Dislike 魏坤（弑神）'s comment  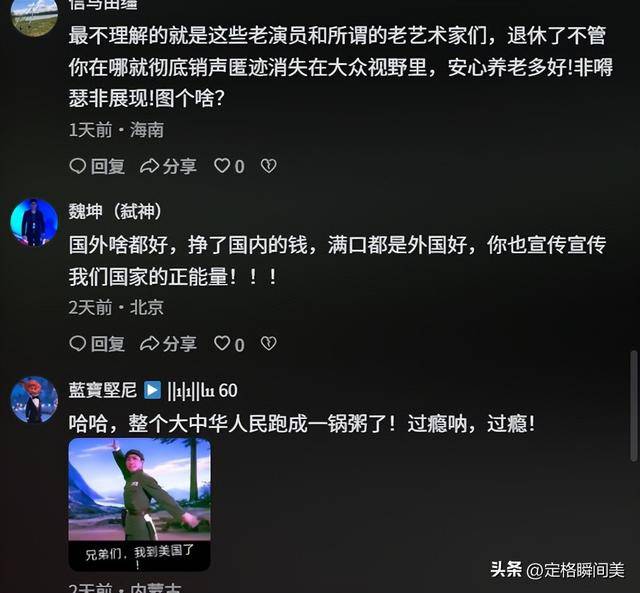point(268,344)
